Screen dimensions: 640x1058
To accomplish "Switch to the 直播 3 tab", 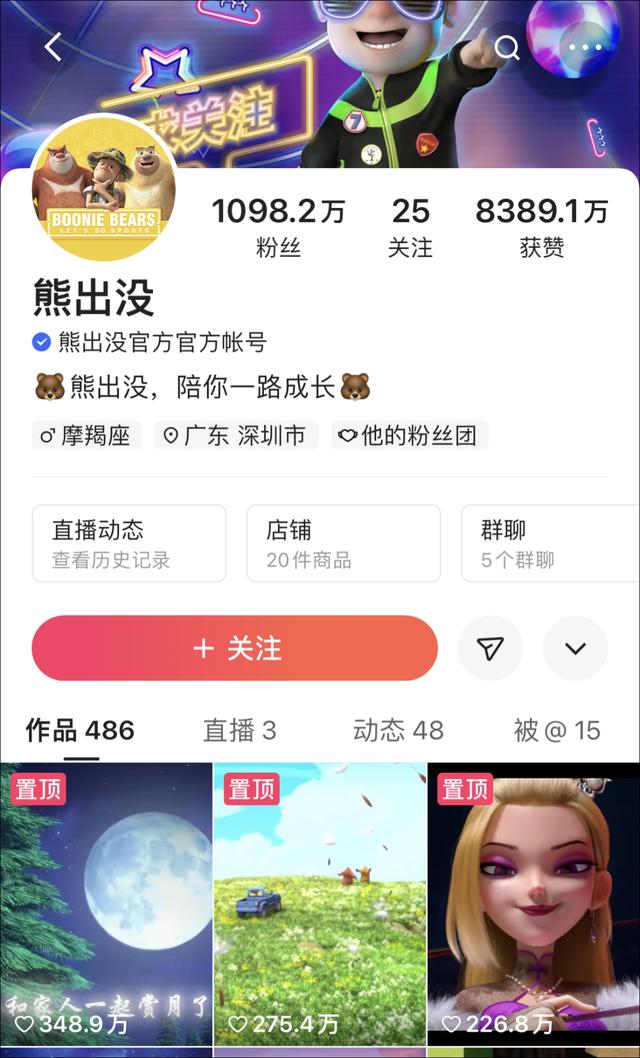I will click(x=240, y=730).
